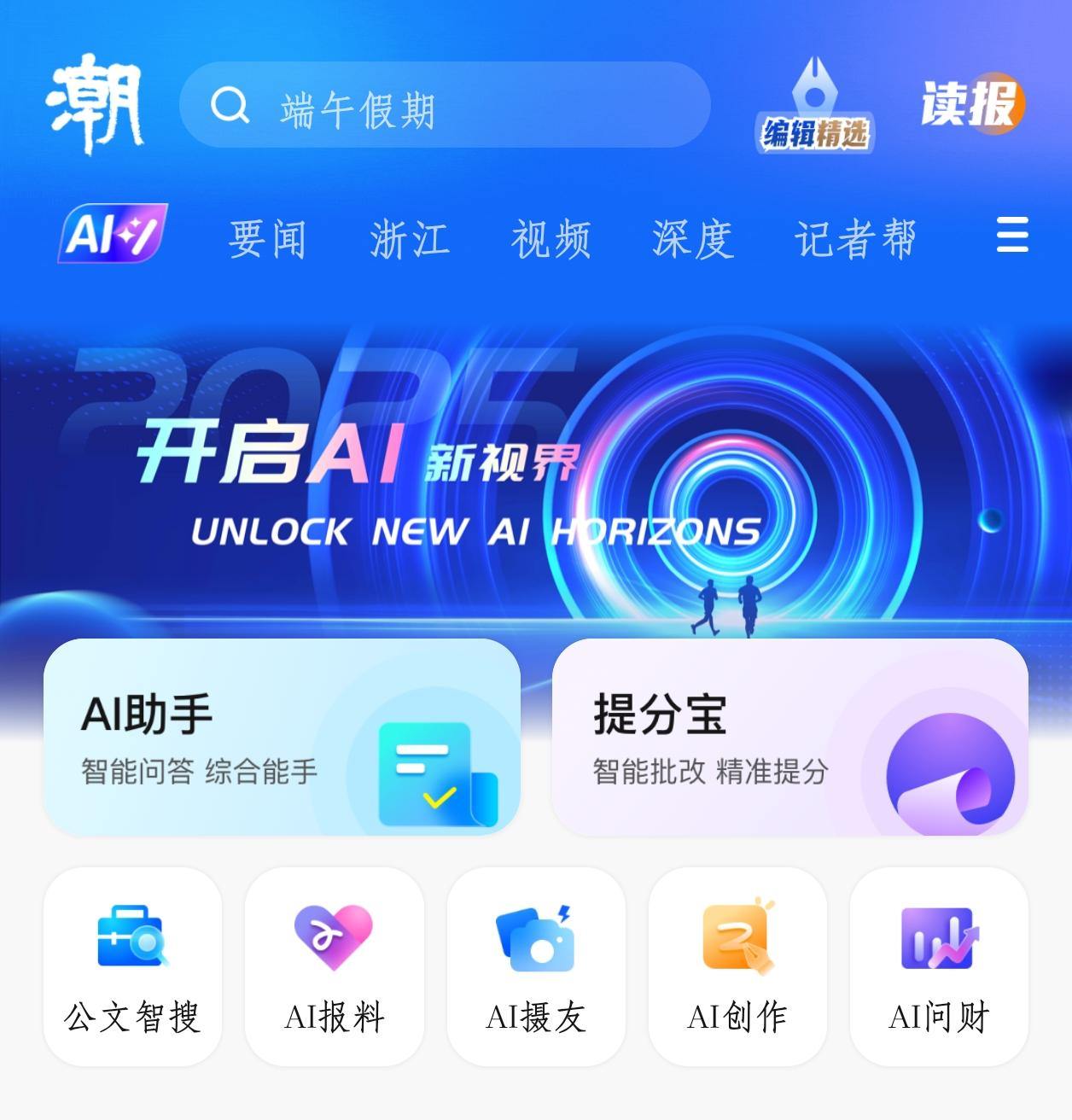This screenshot has height=1120, width=1072.
Task: Open the AI助手 card
Action: click(x=282, y=738)
